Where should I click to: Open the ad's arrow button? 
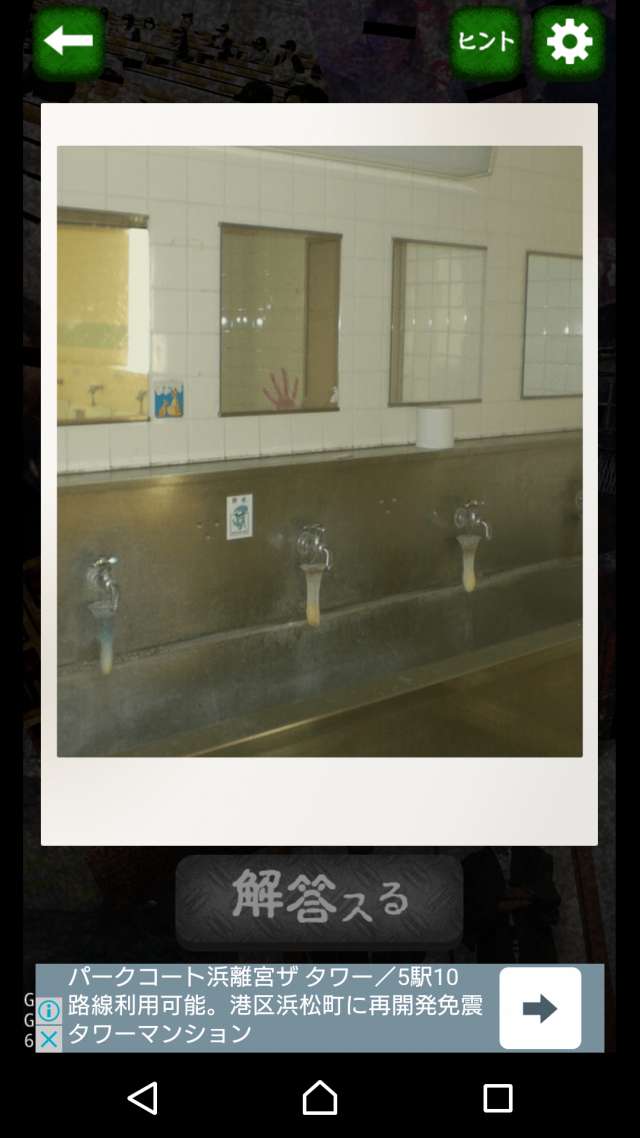(x=540, y=1008)
